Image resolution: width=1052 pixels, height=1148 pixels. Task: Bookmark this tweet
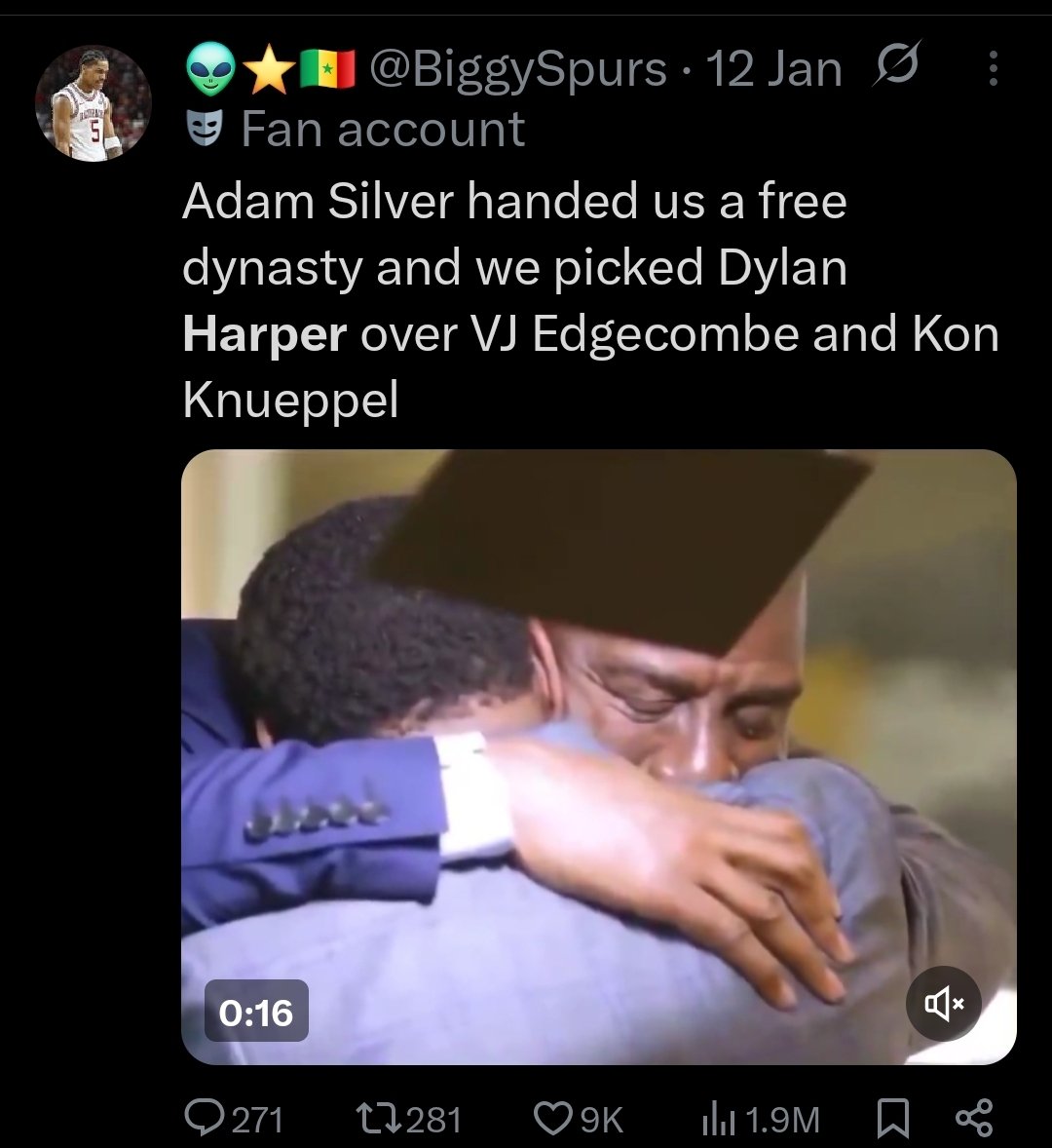point(893,1119)
